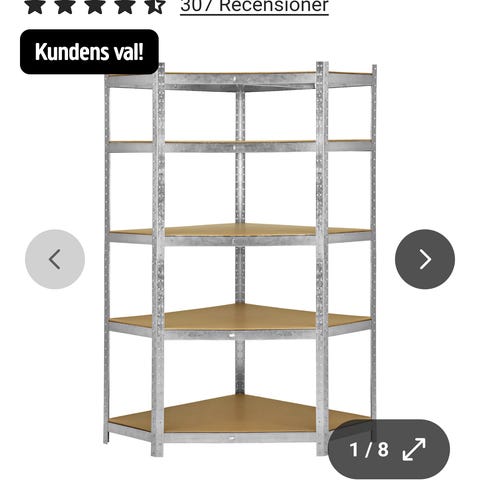Open the 307 Recensioner reviews link
This screenshot has width=480, height=480.
pyautogui.click(x=254, y=6)
